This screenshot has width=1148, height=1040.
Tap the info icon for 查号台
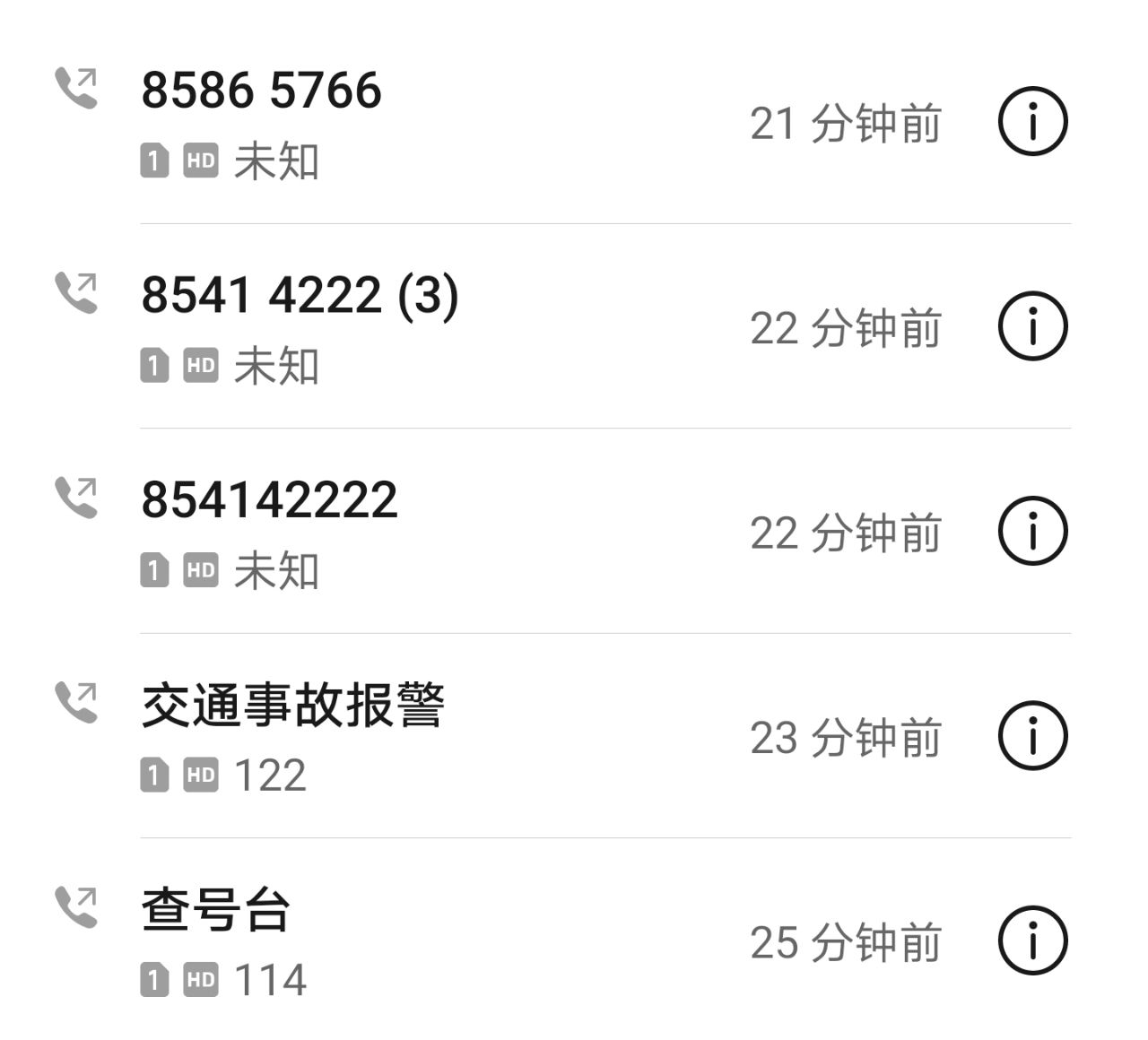(x=1032, y=940)
